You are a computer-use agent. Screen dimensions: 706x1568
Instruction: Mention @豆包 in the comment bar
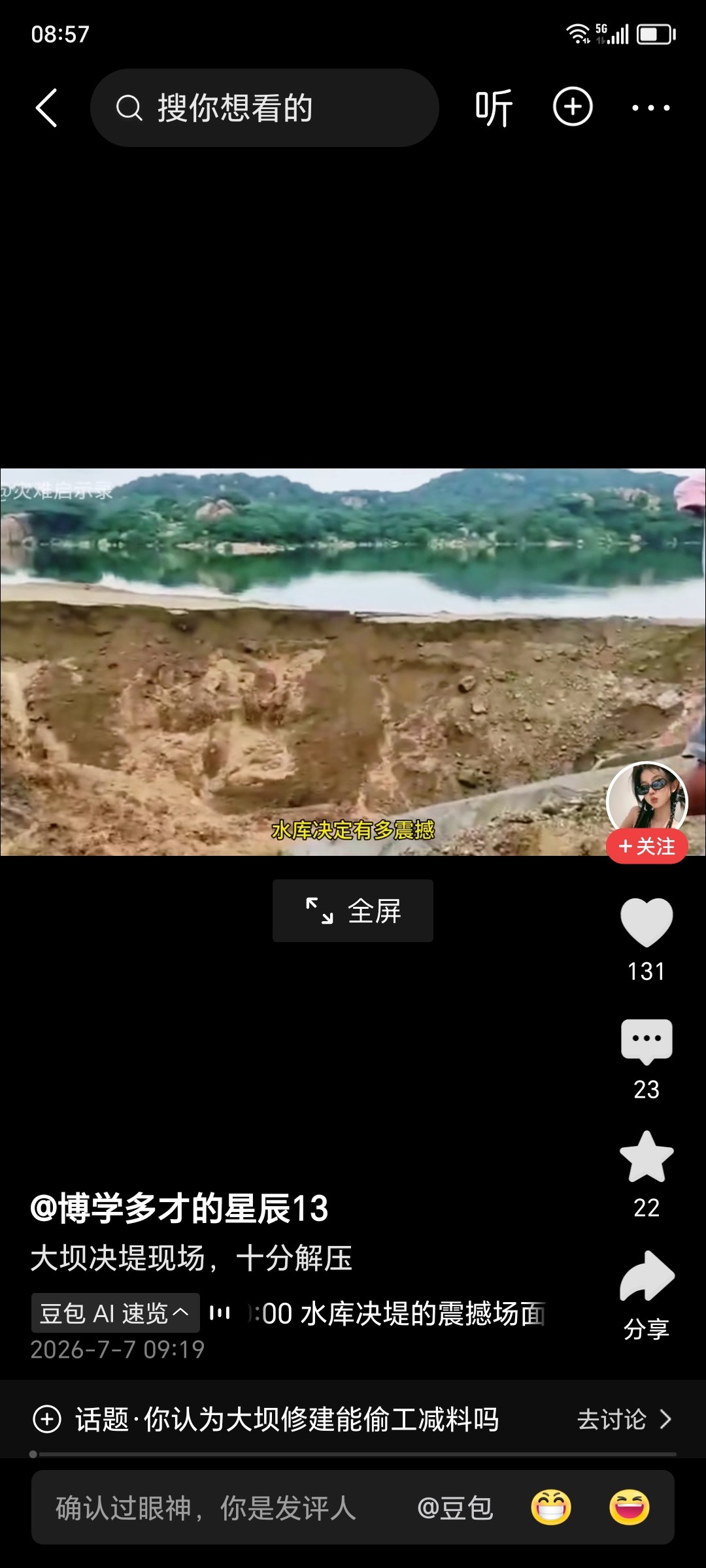(454, 1508)
